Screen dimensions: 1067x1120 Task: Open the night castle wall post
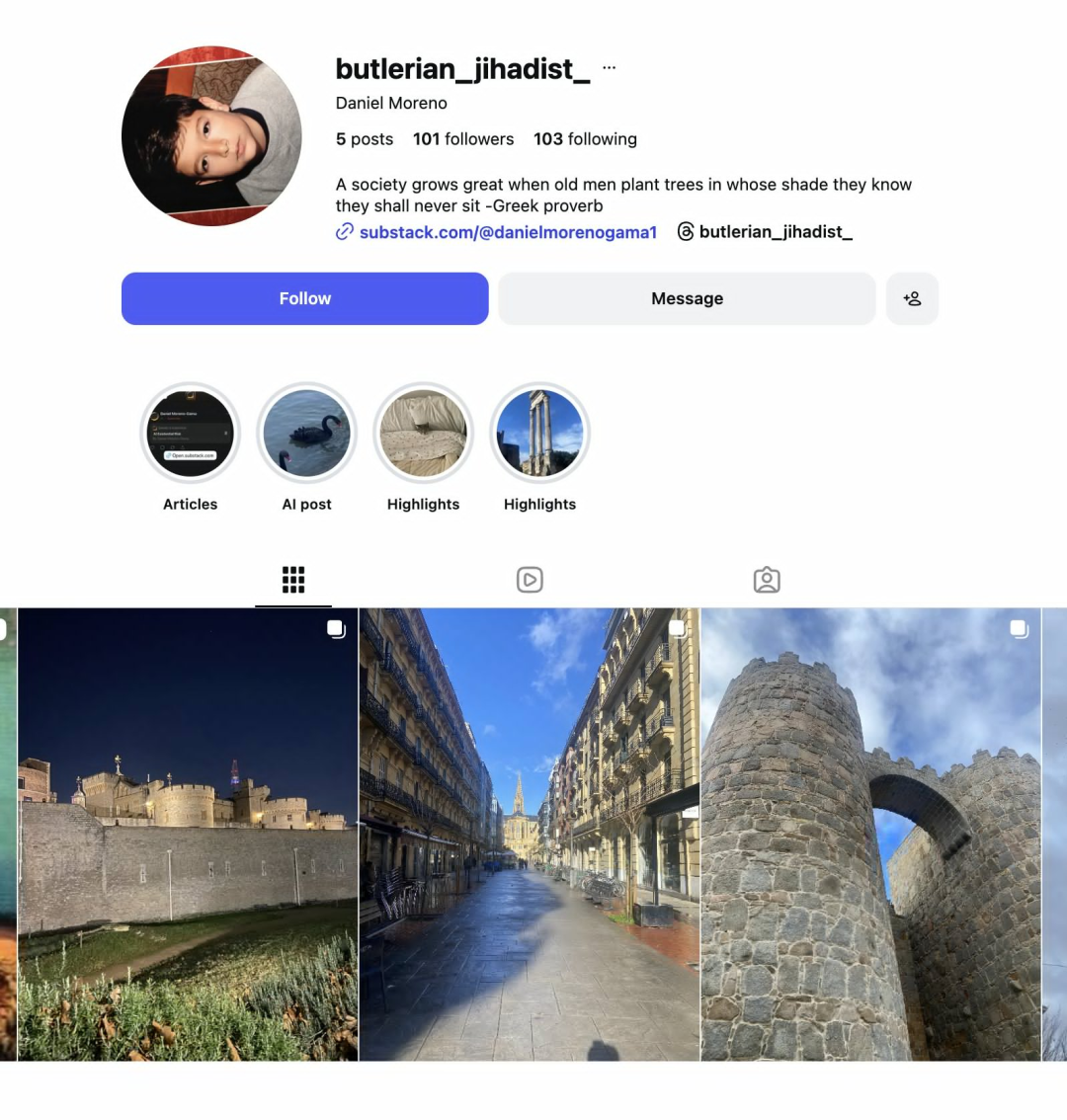point(188,835)
